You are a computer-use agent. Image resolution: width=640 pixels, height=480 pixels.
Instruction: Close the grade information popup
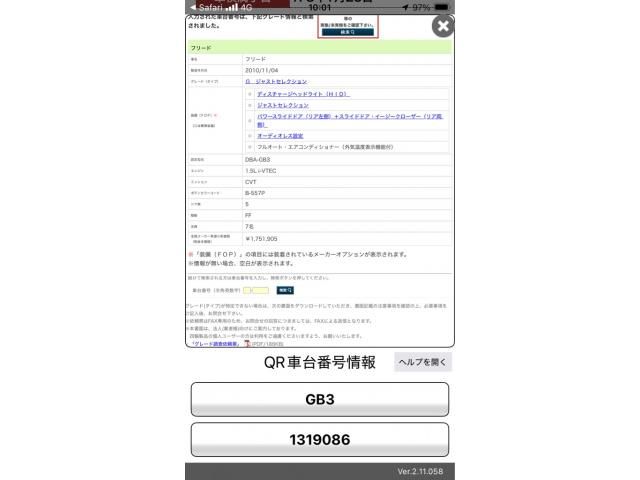click(x=442, y=27)
